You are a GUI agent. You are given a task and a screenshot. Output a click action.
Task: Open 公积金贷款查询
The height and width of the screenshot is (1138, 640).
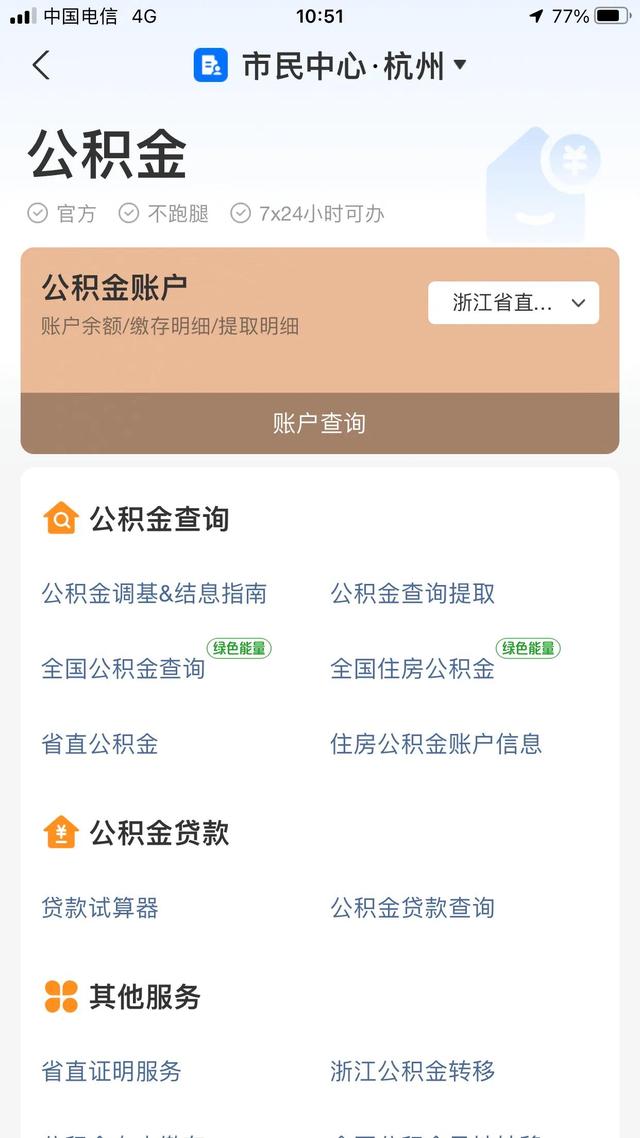point(412,907)
